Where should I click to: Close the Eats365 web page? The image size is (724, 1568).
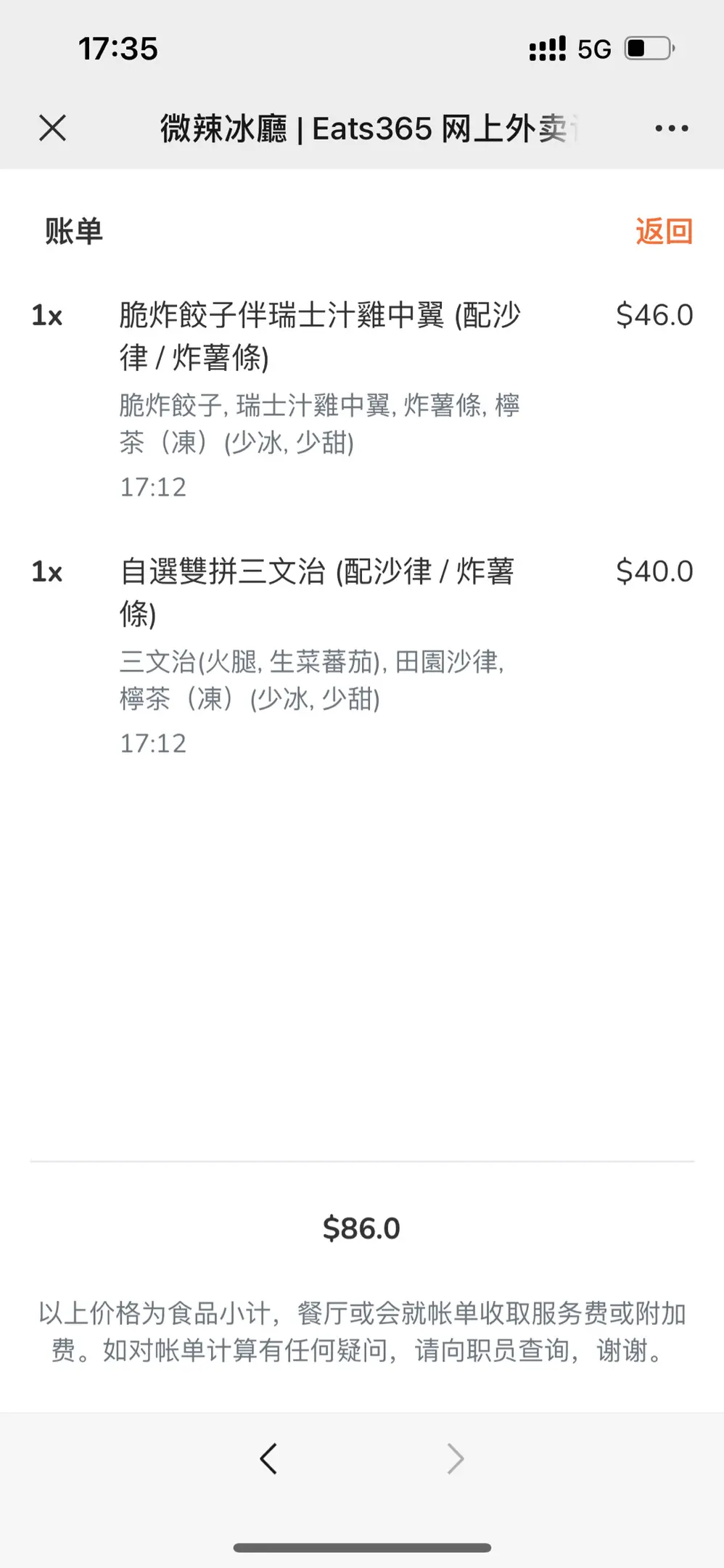tap(52, 128)
